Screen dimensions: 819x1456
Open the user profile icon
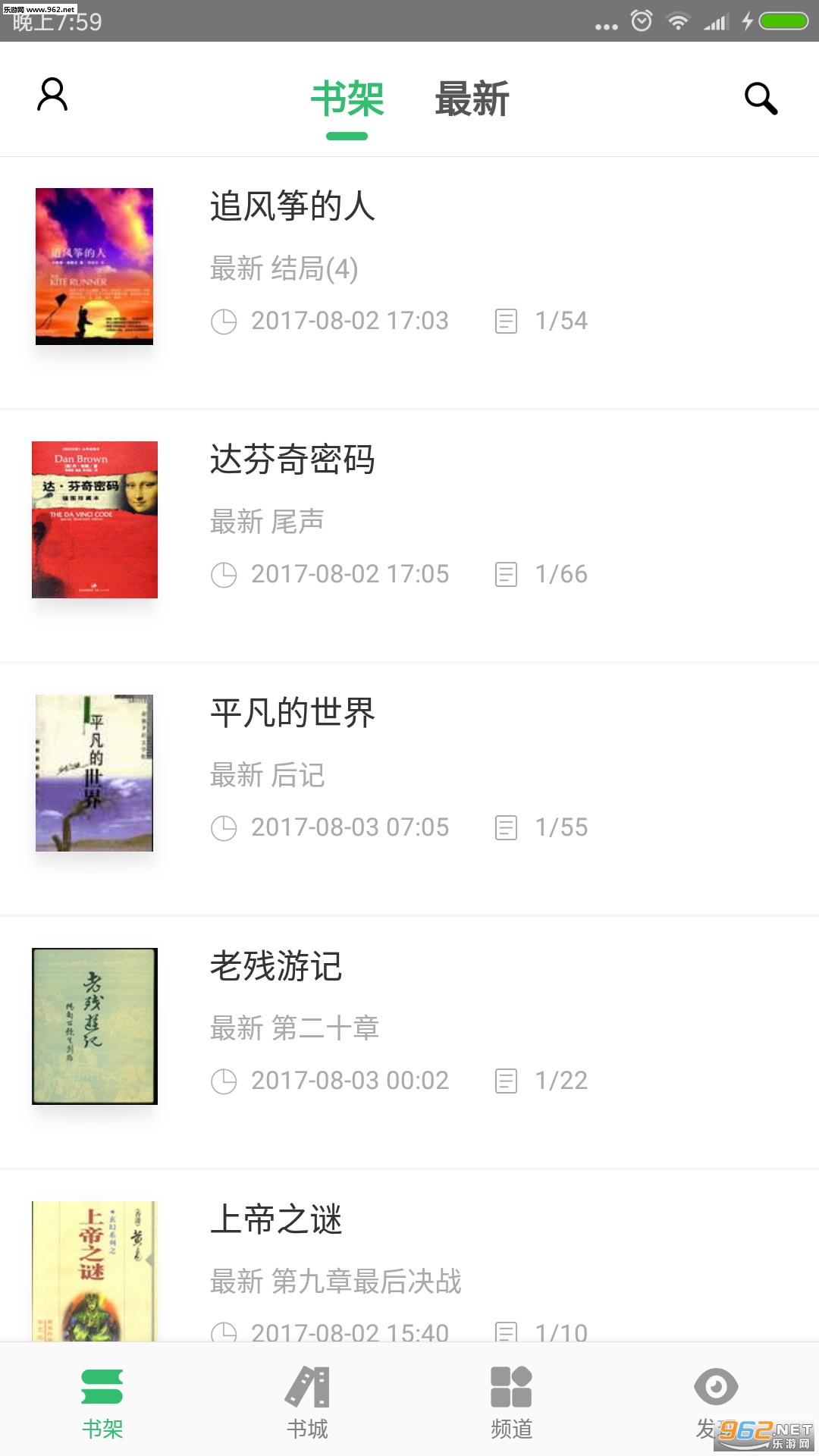click(x=52, y=96)
